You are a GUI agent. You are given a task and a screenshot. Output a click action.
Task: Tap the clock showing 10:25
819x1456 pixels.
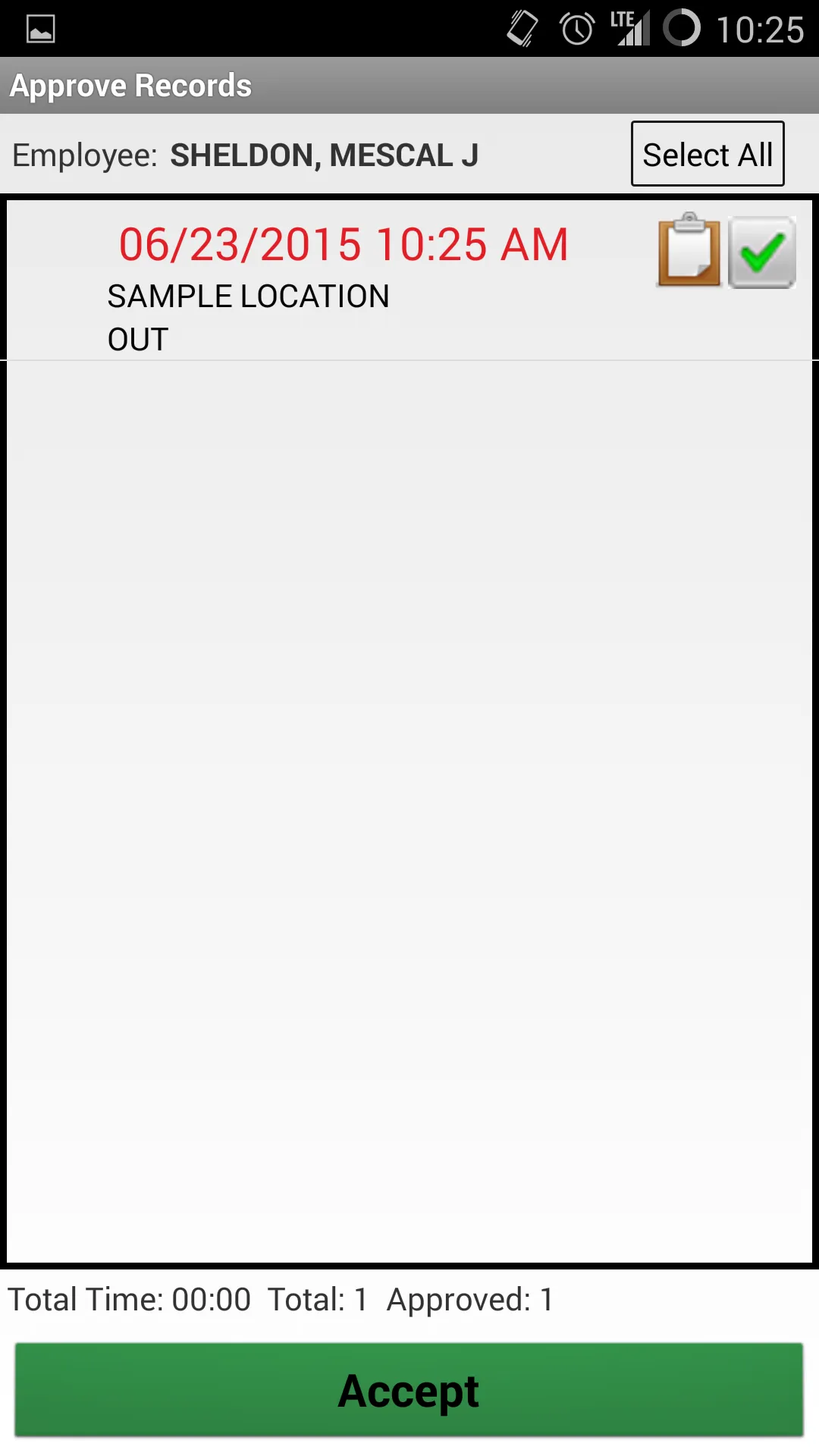tap(761, 29)
